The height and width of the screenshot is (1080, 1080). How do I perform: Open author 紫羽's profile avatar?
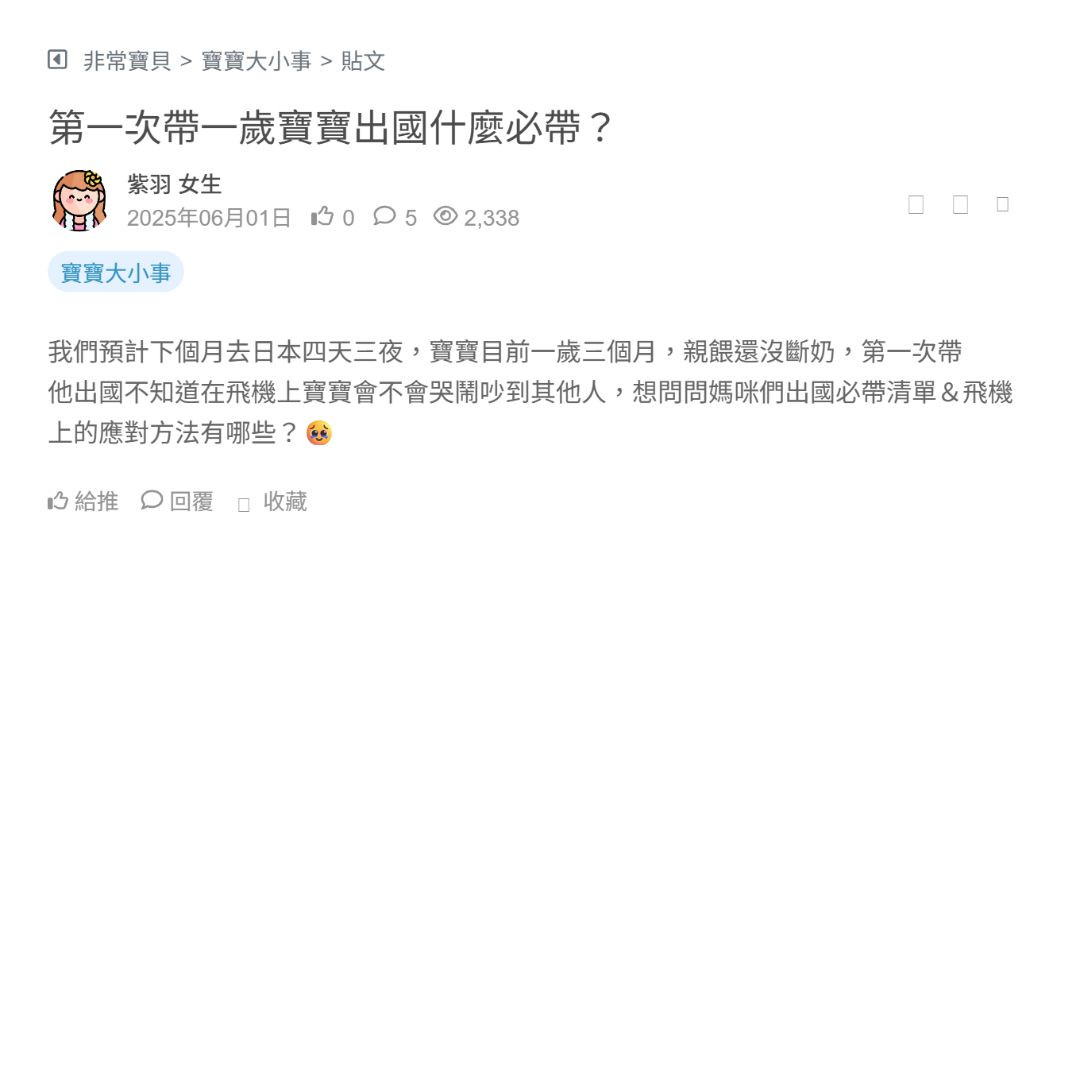click(x=79, y=200)
